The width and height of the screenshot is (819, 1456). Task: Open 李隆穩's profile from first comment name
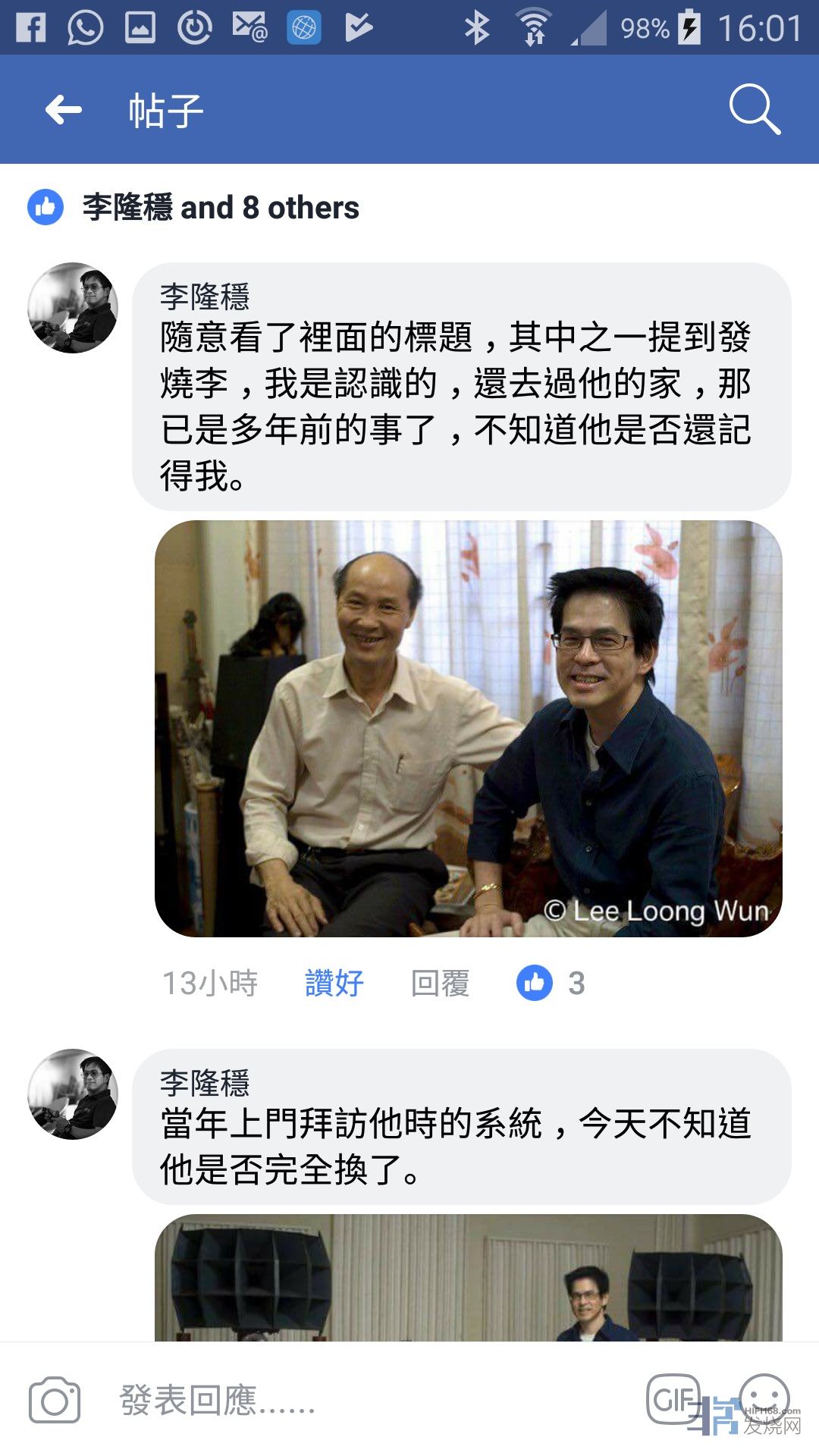[205, 297]
